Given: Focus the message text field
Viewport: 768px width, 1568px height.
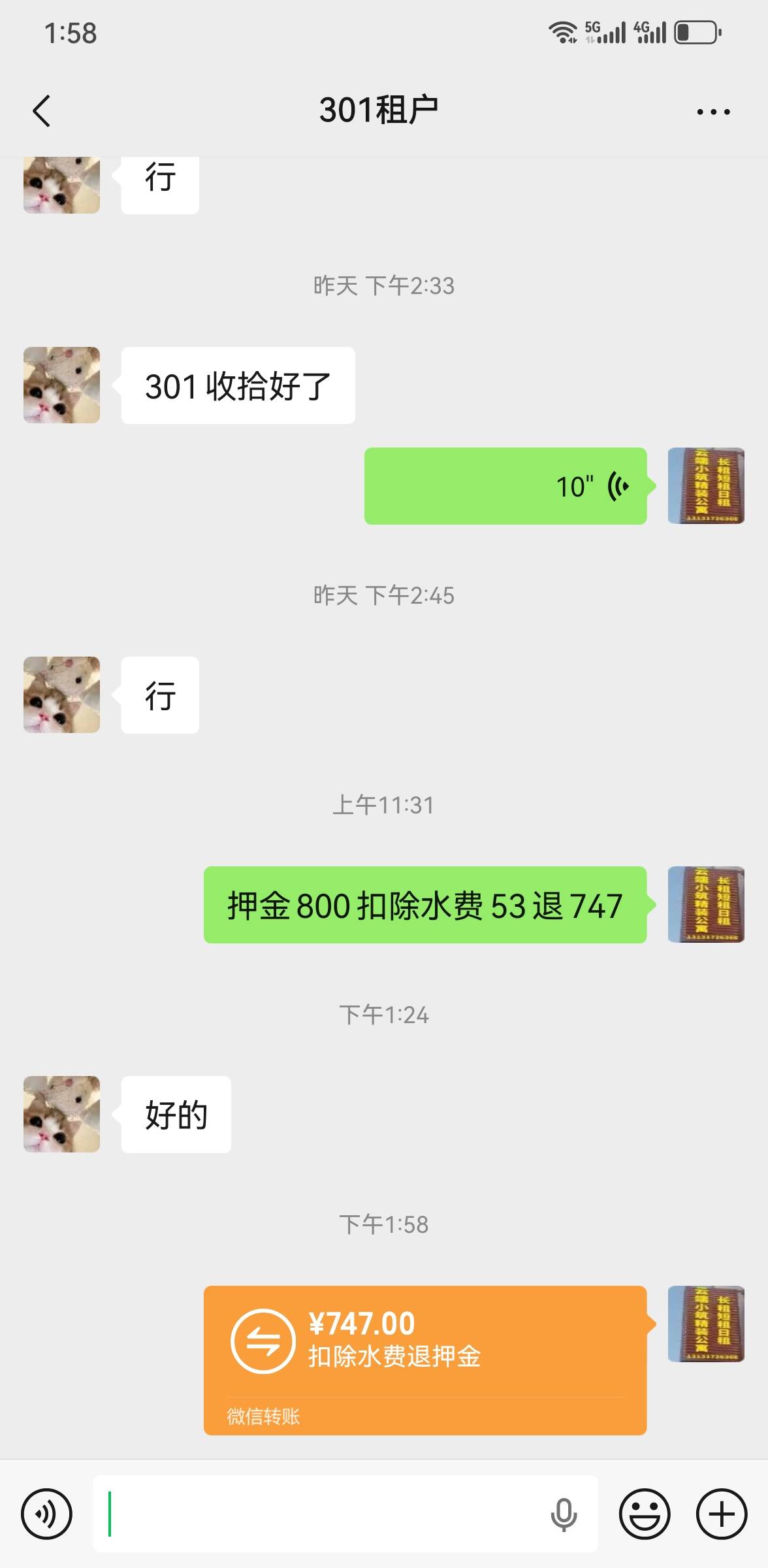Looking at the screenshot, I should [320, 1514].
